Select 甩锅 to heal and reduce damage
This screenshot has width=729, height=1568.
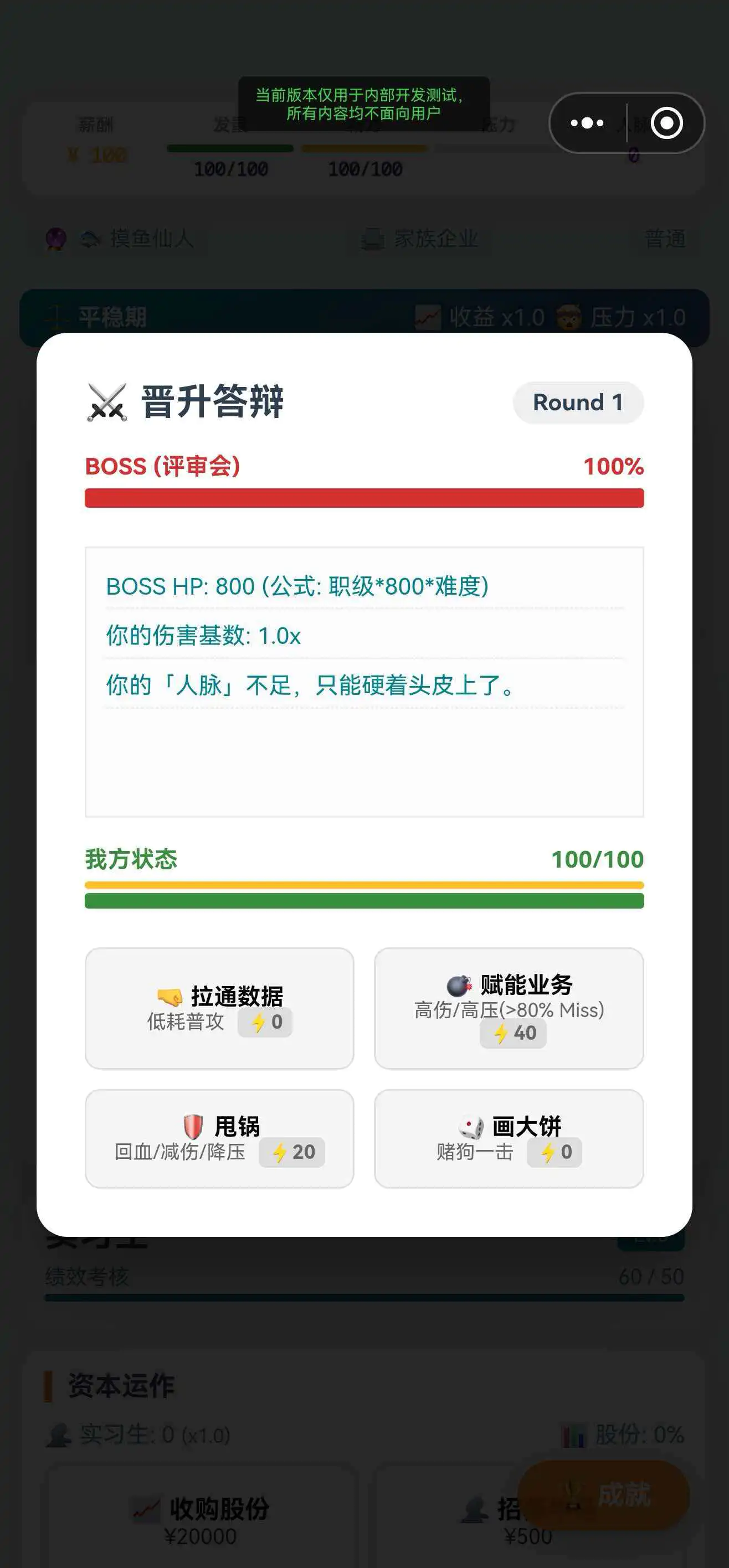(219, 1138)
